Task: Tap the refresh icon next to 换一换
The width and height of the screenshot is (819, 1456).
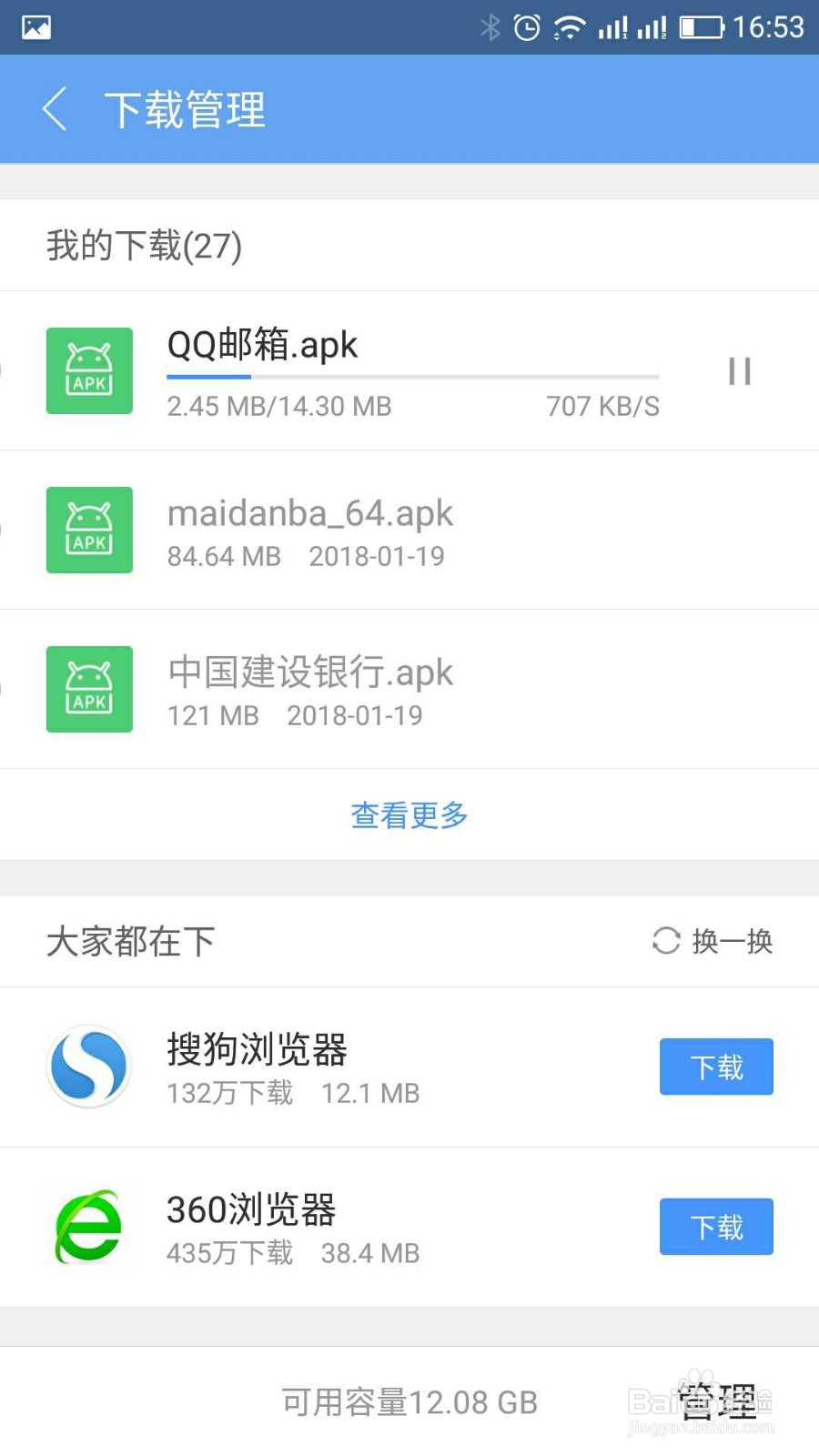Action: coord(665,942)
